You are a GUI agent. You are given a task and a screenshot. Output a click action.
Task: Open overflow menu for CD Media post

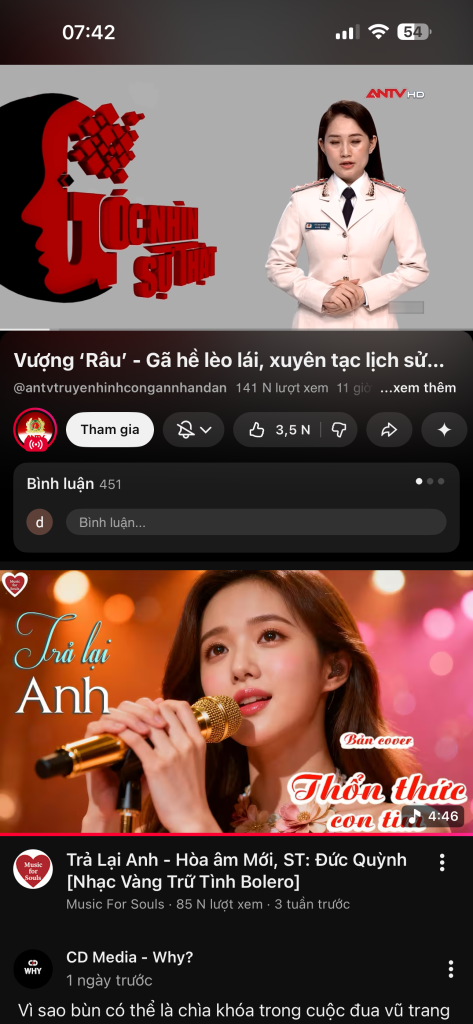[450, 969]
